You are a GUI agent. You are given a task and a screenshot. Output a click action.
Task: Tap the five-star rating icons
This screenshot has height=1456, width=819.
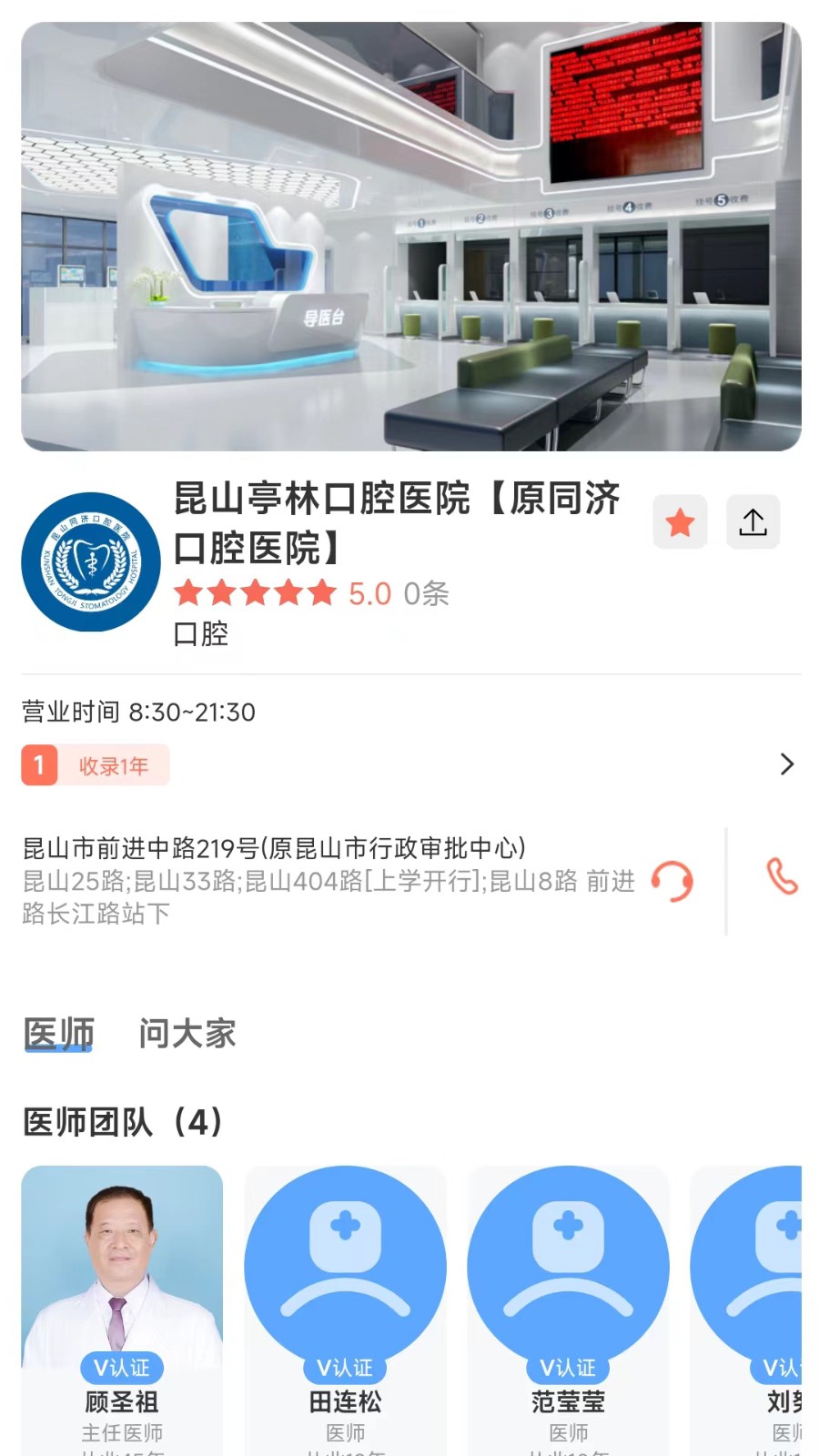pyautogui.click(x=256, y=592)
